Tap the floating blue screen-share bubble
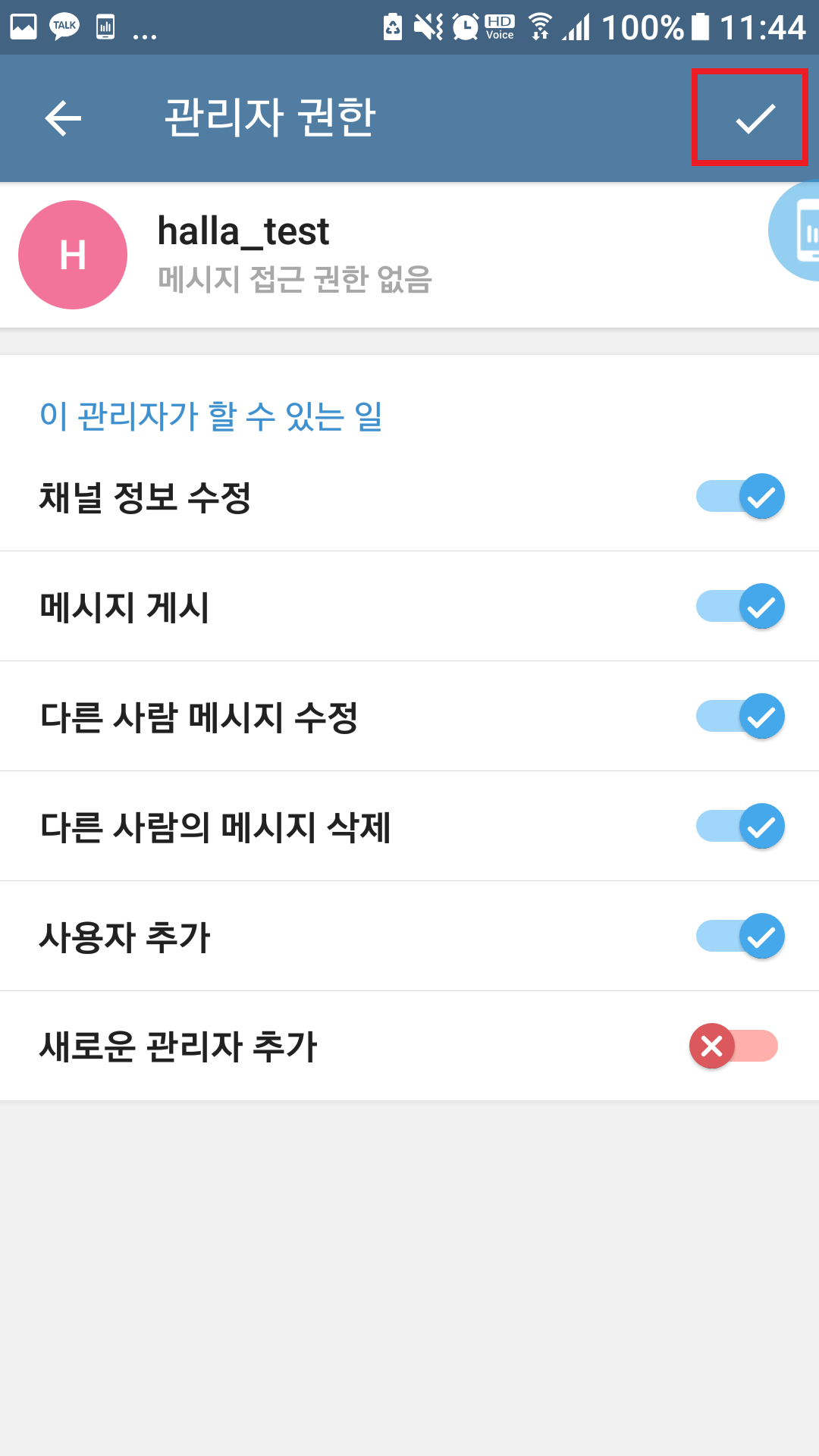Image resolution: width=819 pixels, height=1456 pixels. 798,231
